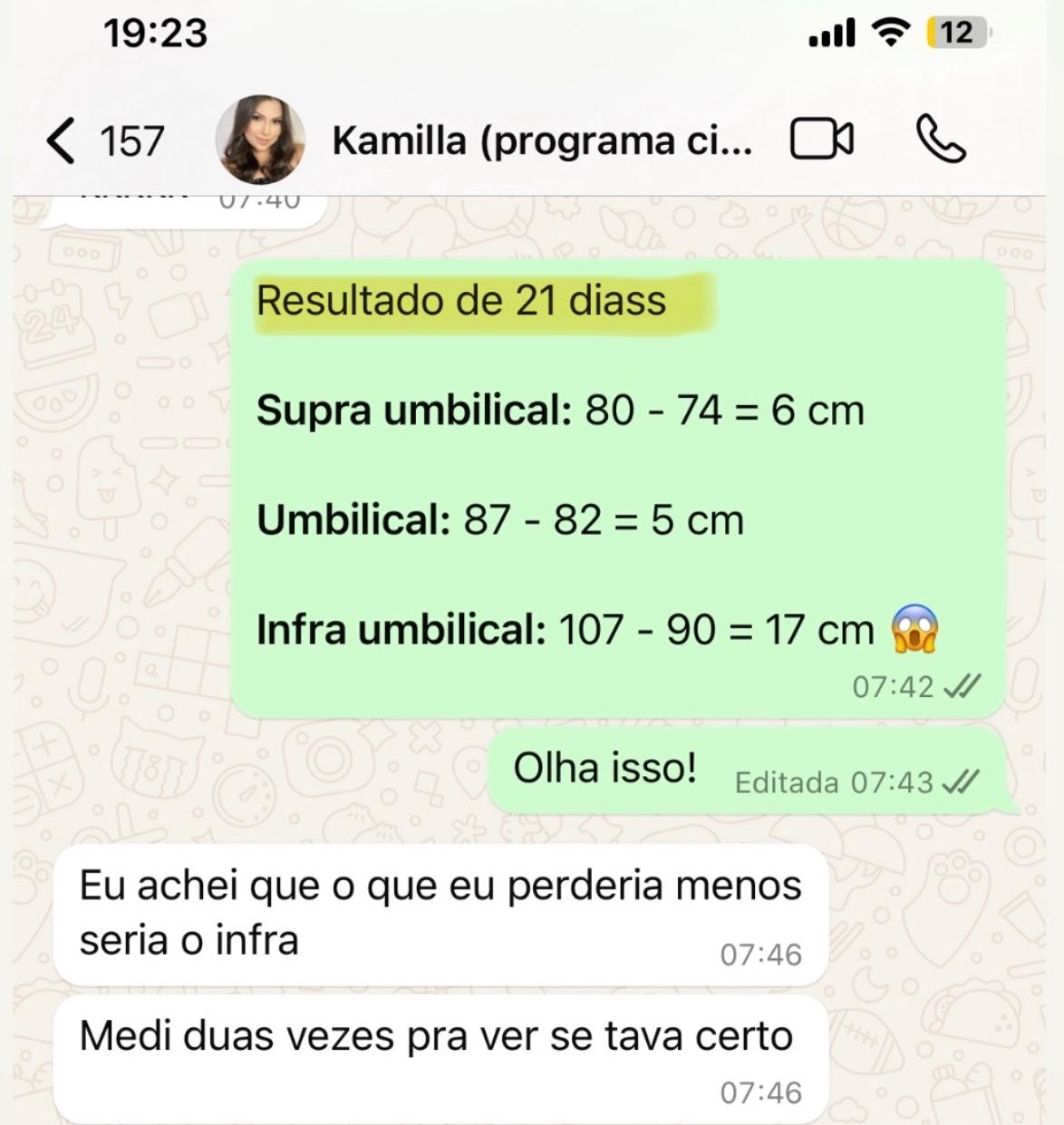Open contact info by tapping Kamilla's name
The height and width of the screenshot is (1125, 1064).
pyautogui.click(x=542, y=141)
